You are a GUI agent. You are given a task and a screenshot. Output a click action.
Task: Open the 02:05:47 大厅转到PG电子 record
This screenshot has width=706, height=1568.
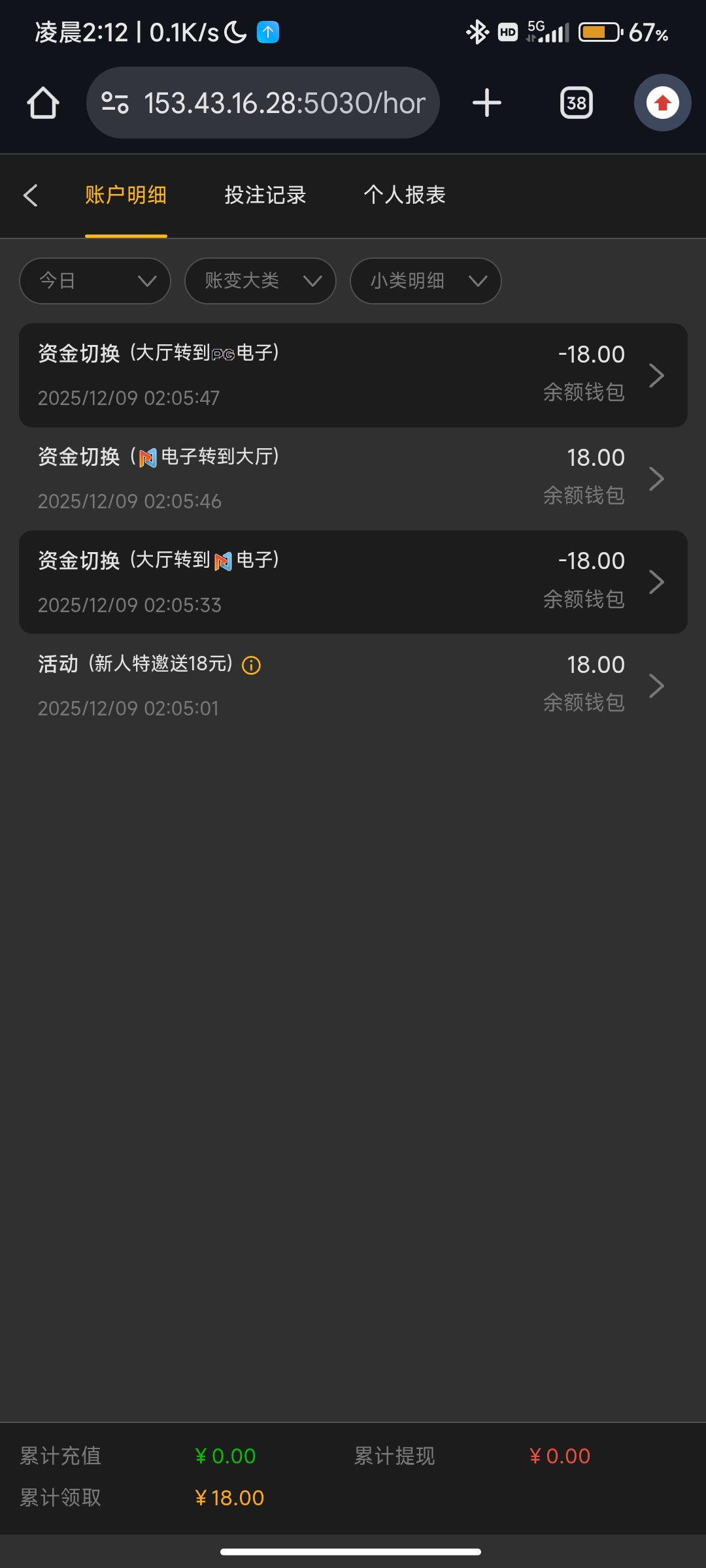point(353,375)
